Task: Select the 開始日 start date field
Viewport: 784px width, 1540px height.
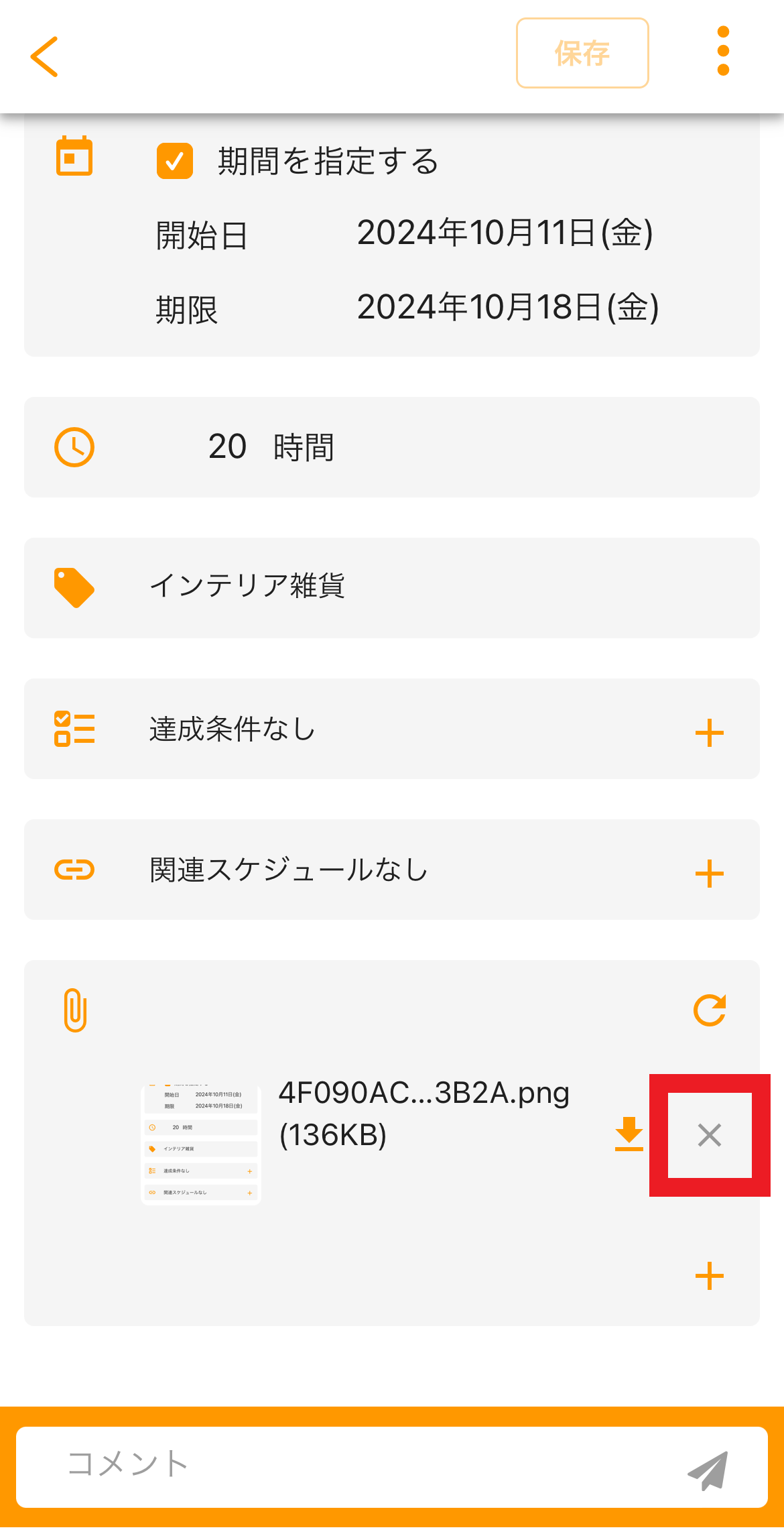Action: (x=505, y=233)
